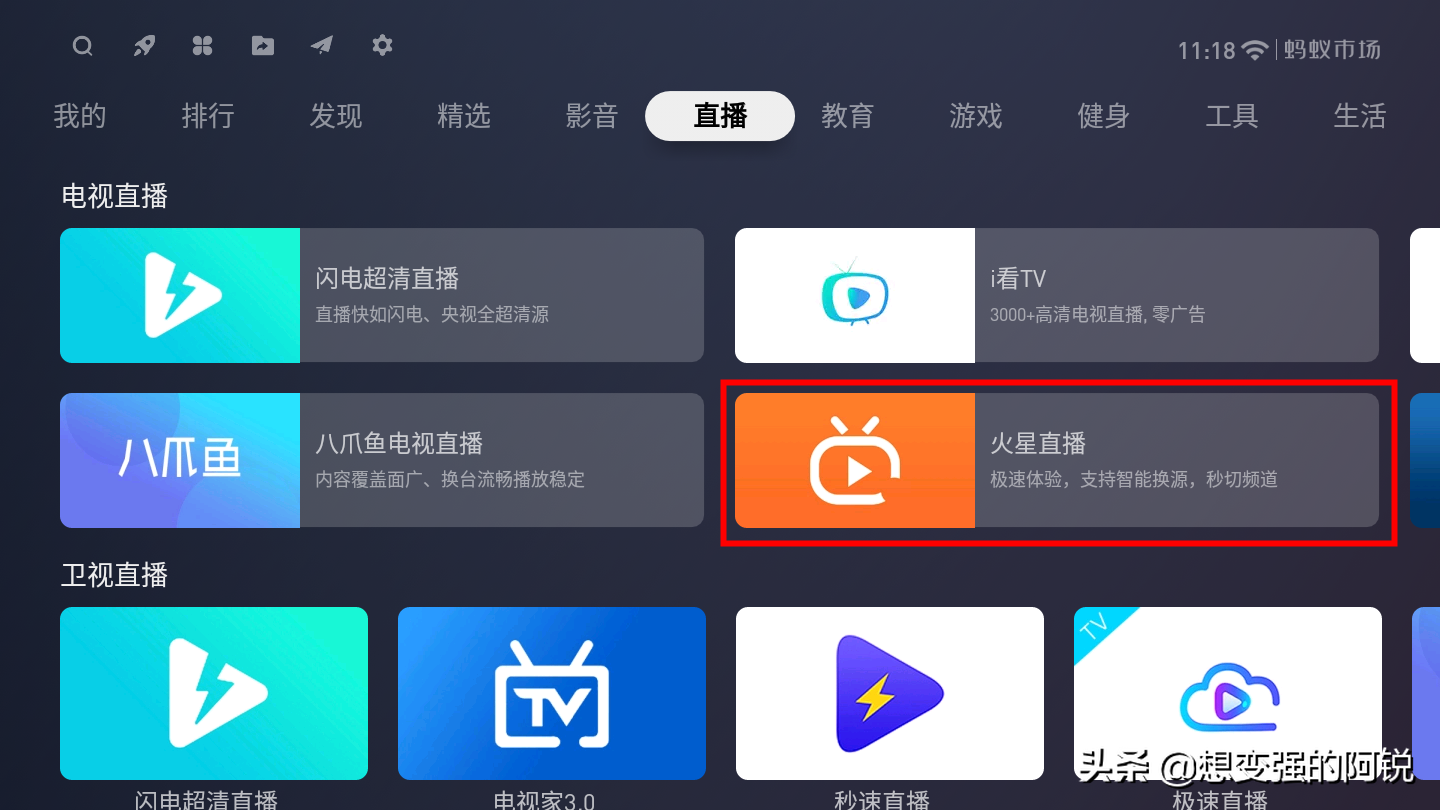Go to the 工具 tab
The width and height of the screenshot is (1440, 810).
1232,116
